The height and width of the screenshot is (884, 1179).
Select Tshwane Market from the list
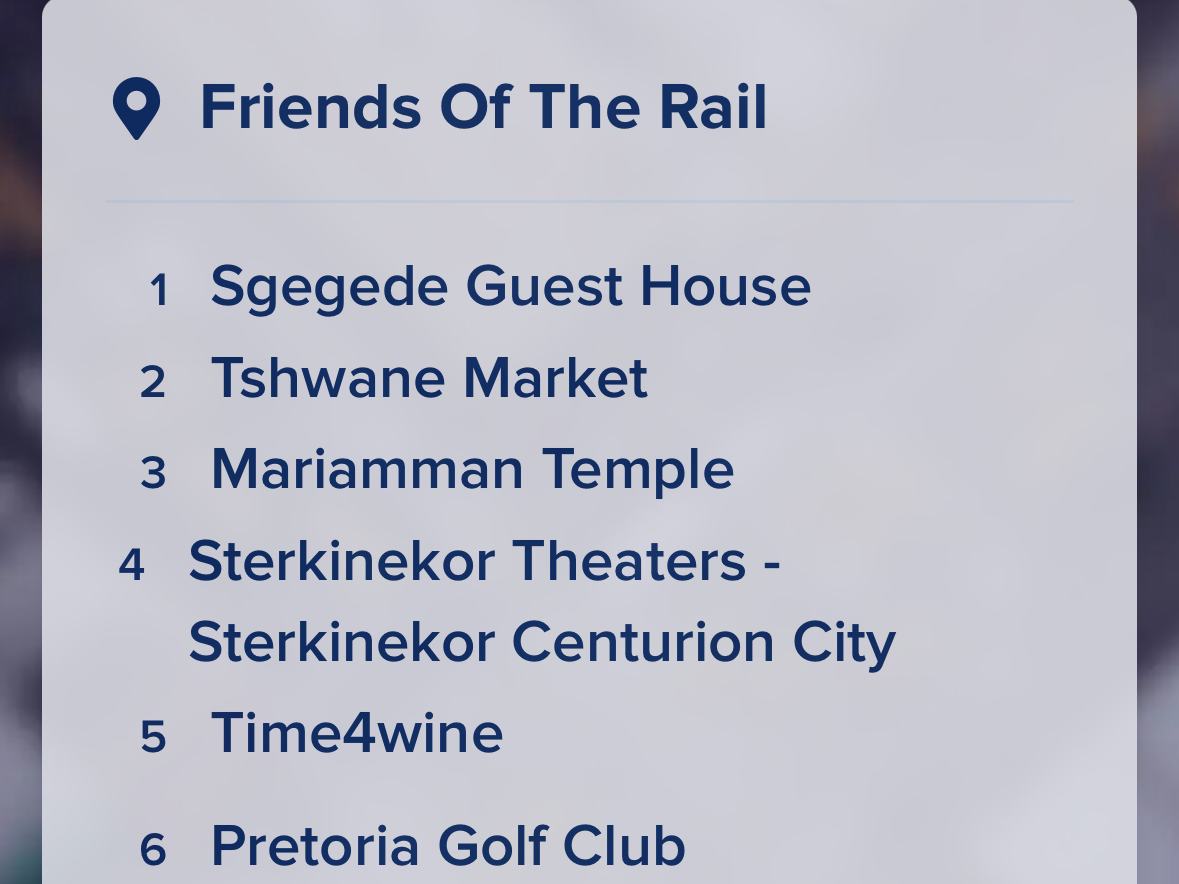click(429, 379)
